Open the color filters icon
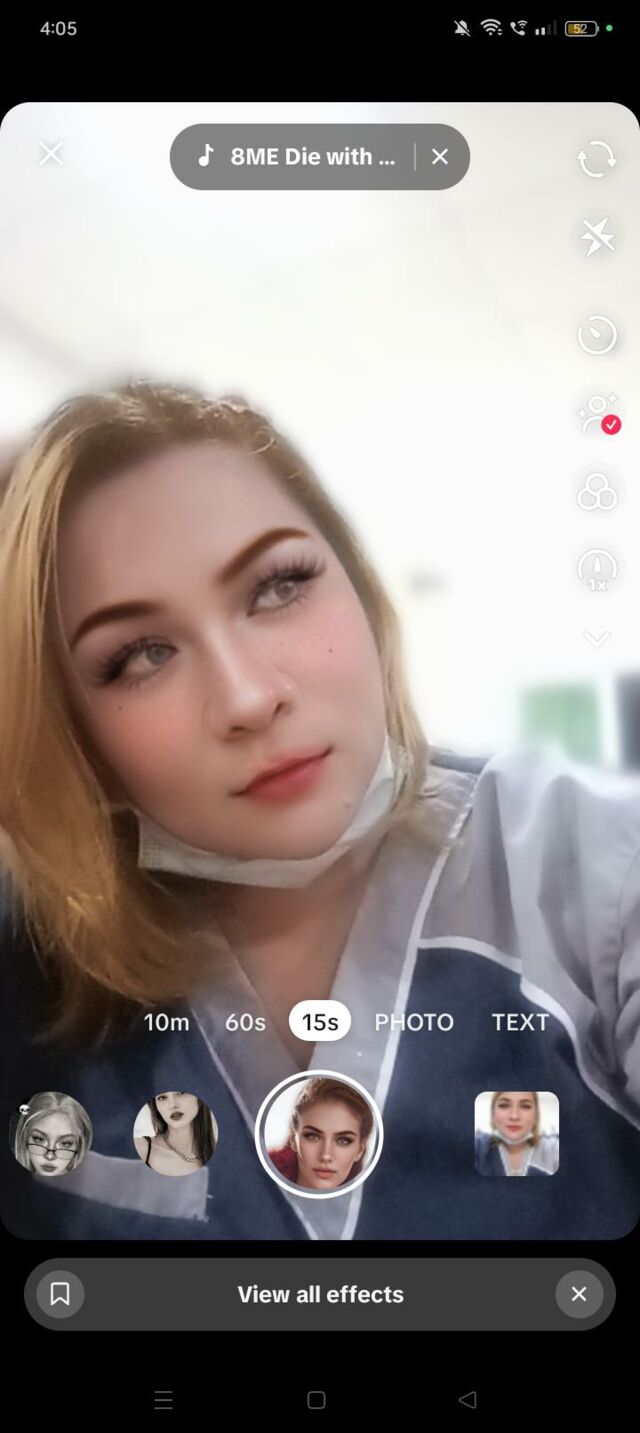 tap(597, 492)
